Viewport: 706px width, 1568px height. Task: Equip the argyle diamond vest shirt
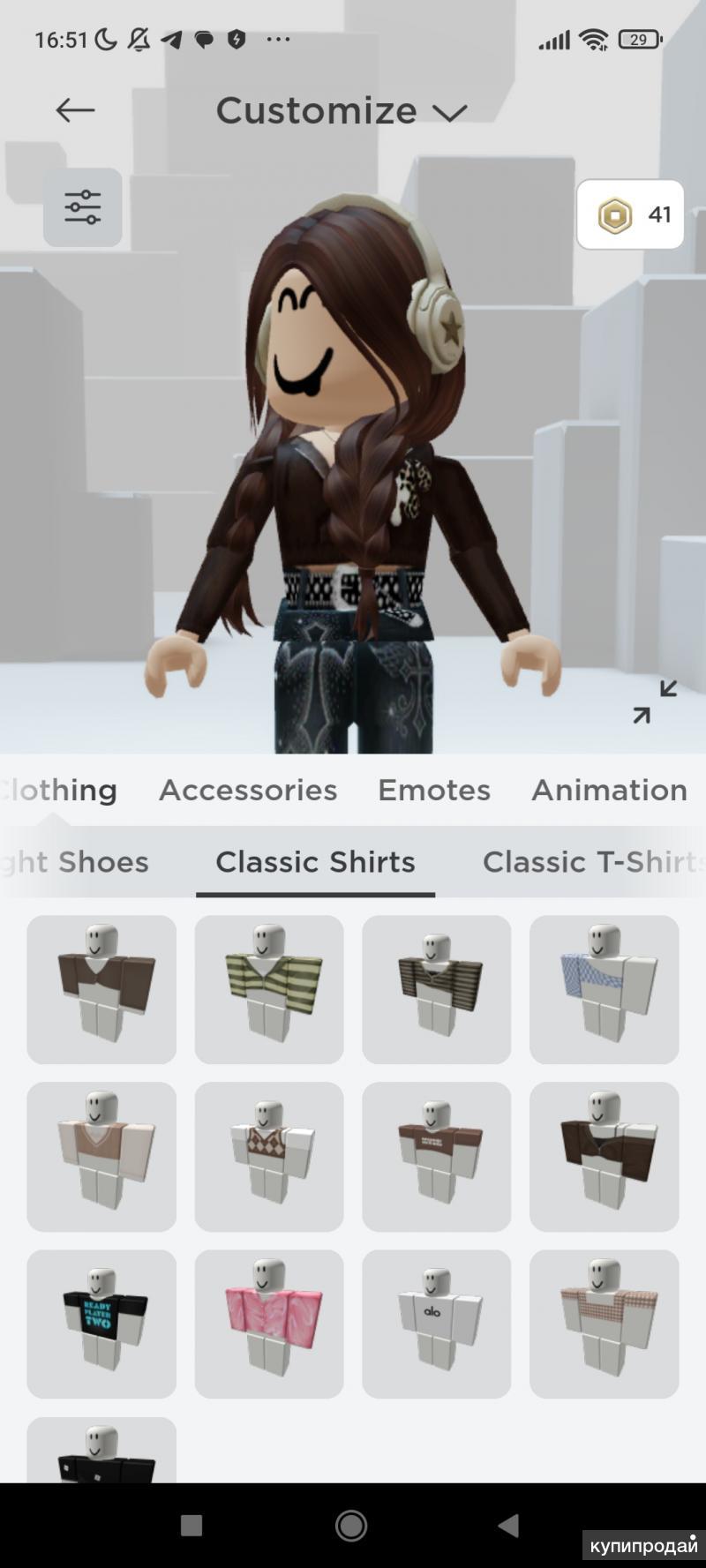pyautogui.click(x=269, y=1156)
